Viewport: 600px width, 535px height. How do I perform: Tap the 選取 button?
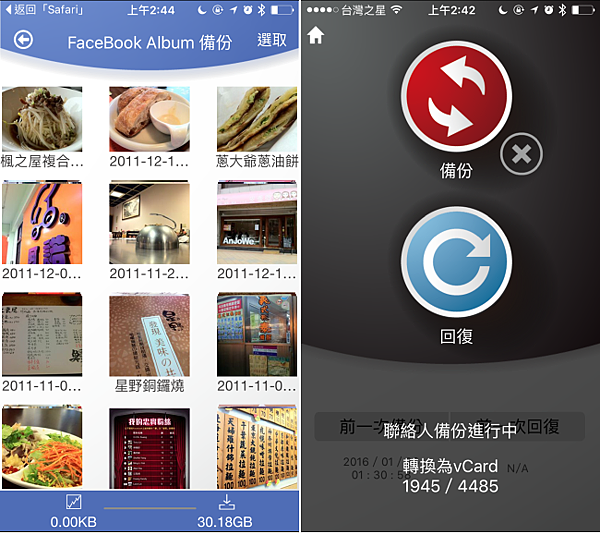point(272,41)
